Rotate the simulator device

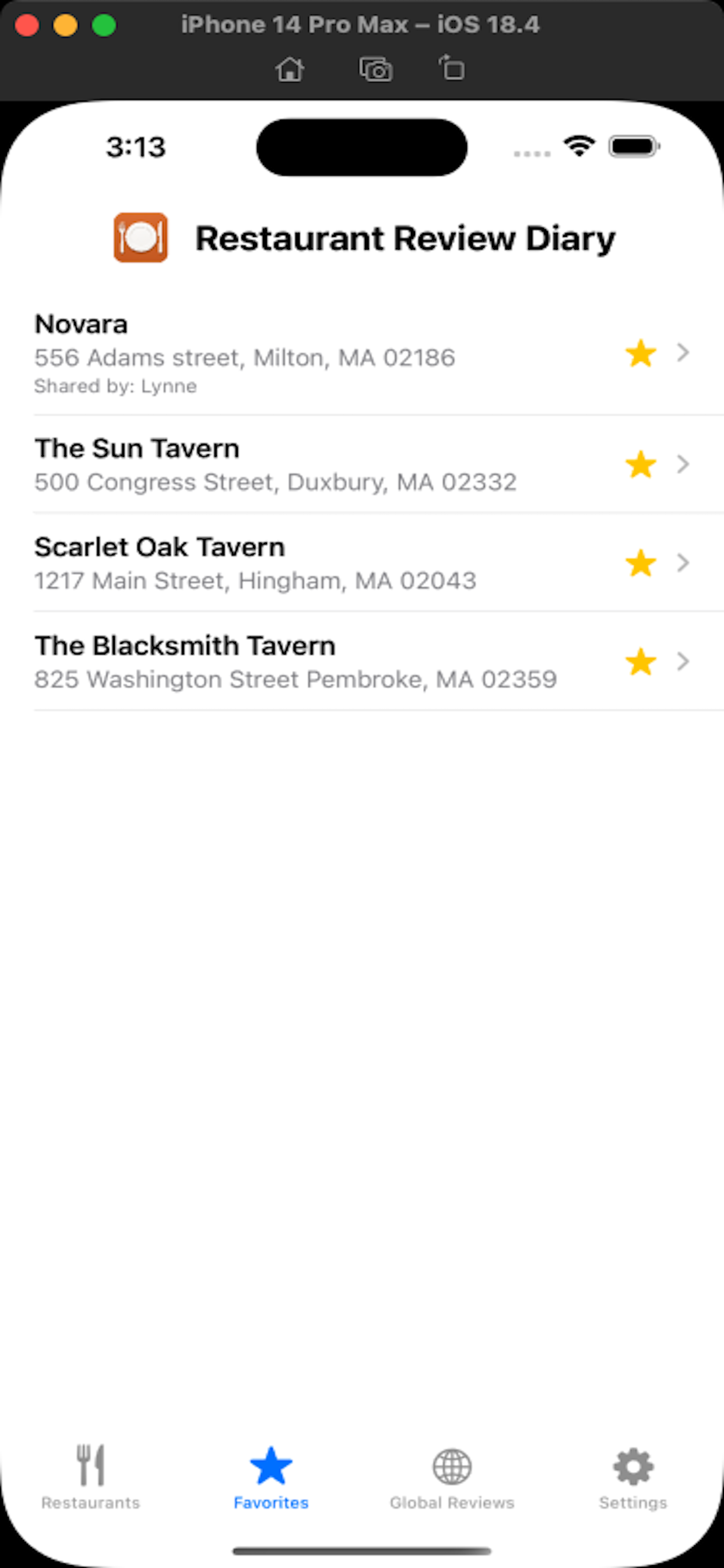point(452,68)
